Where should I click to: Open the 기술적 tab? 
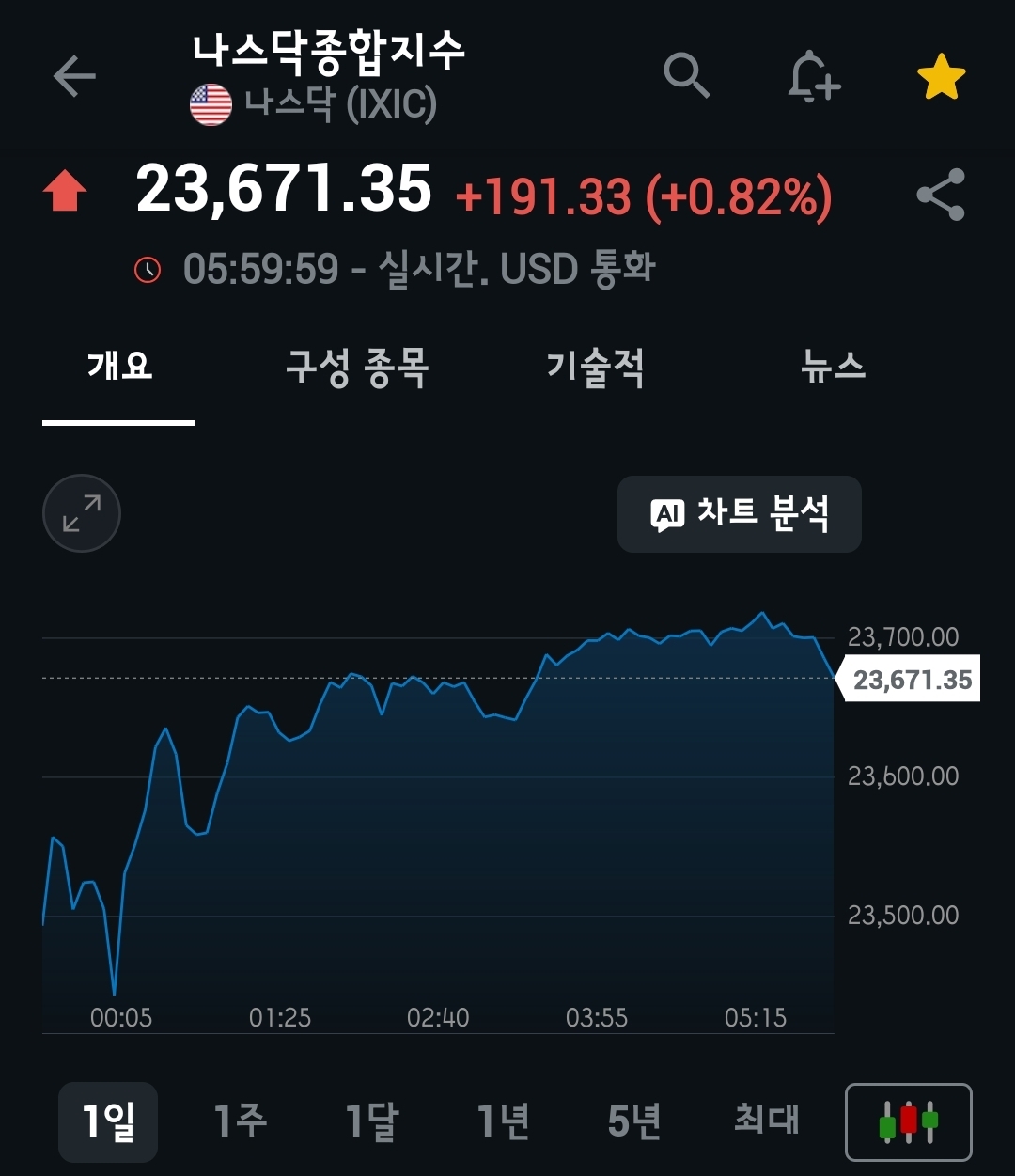coord(595,367)
